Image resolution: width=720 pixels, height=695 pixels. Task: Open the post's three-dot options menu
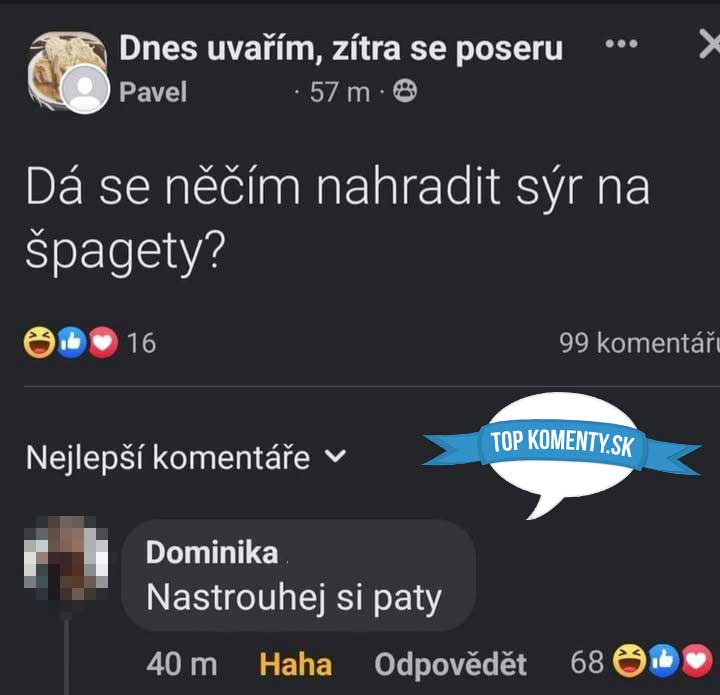pyautogui.click(x=621, y=45)
